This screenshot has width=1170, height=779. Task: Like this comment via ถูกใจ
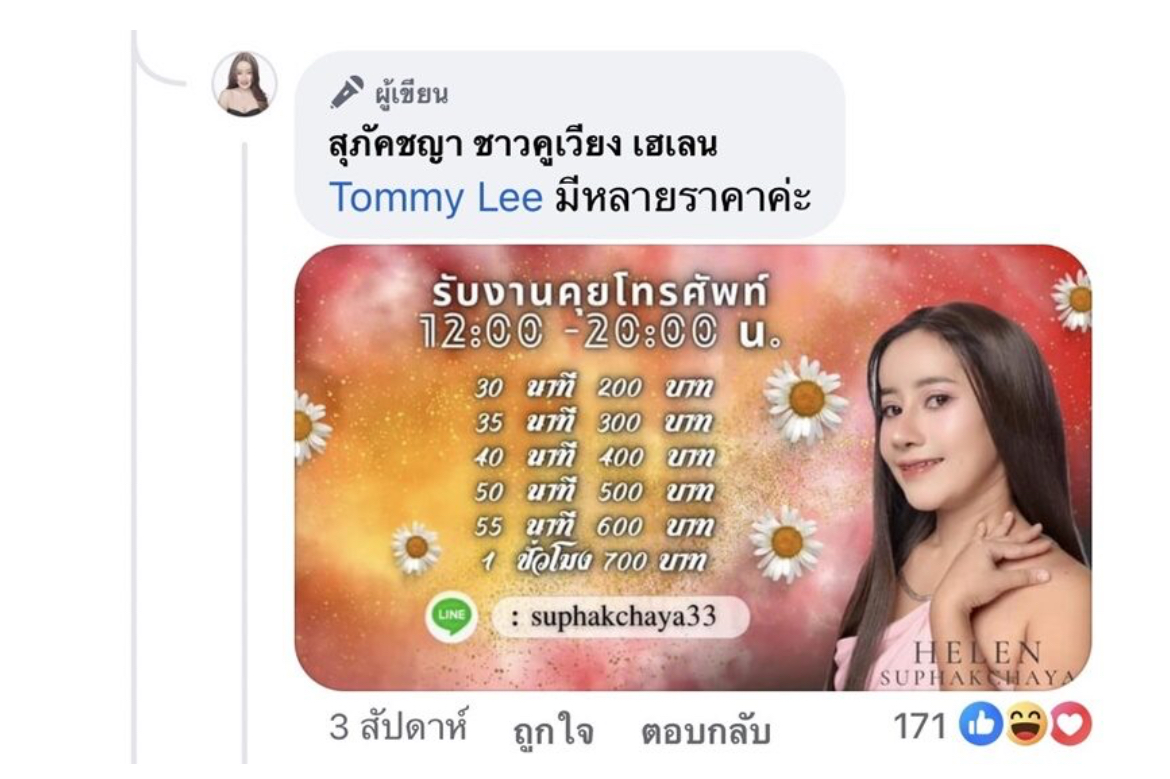(x=553, y=731)
